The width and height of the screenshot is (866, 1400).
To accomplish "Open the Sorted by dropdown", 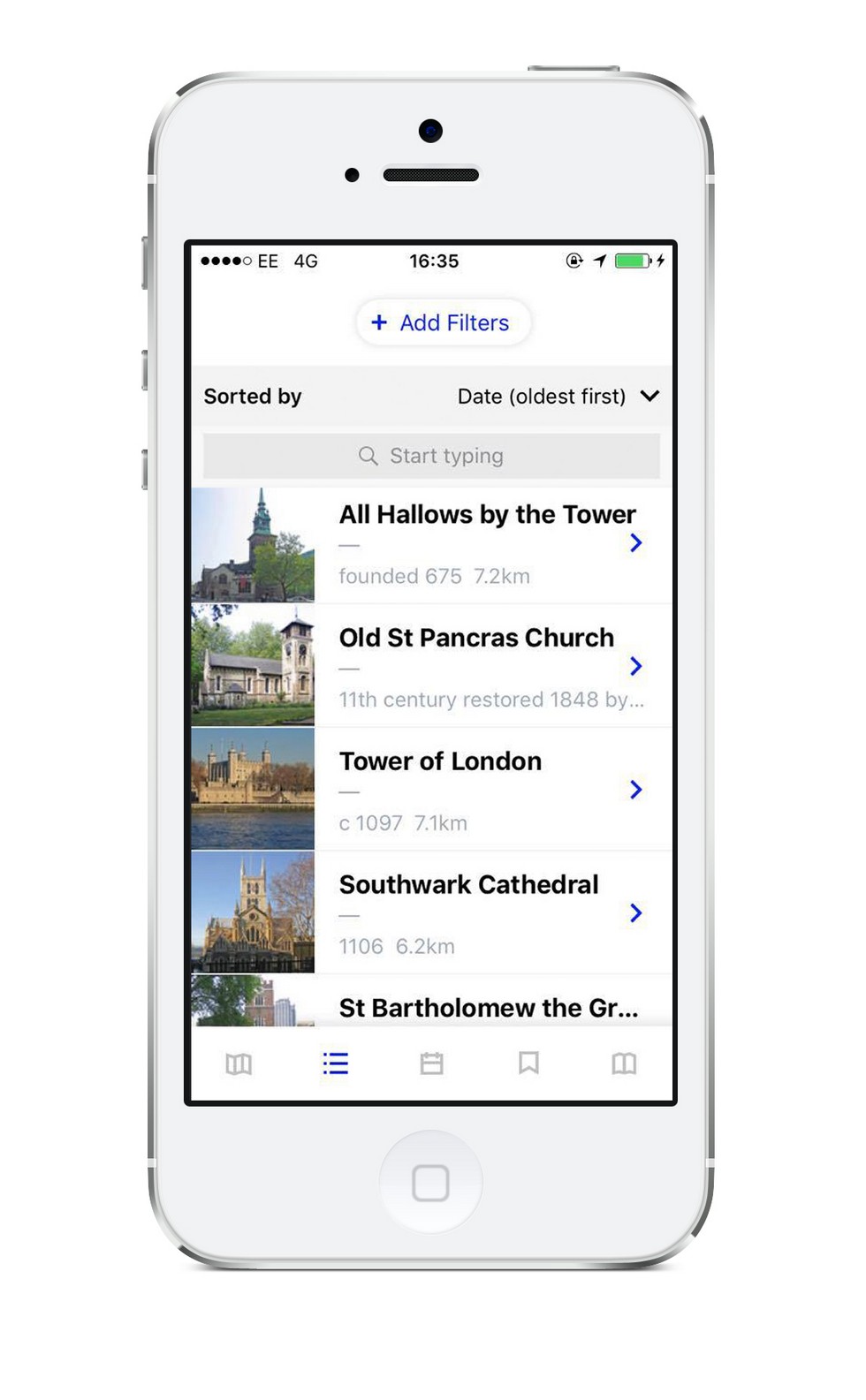I will click(x=557, y=397).
